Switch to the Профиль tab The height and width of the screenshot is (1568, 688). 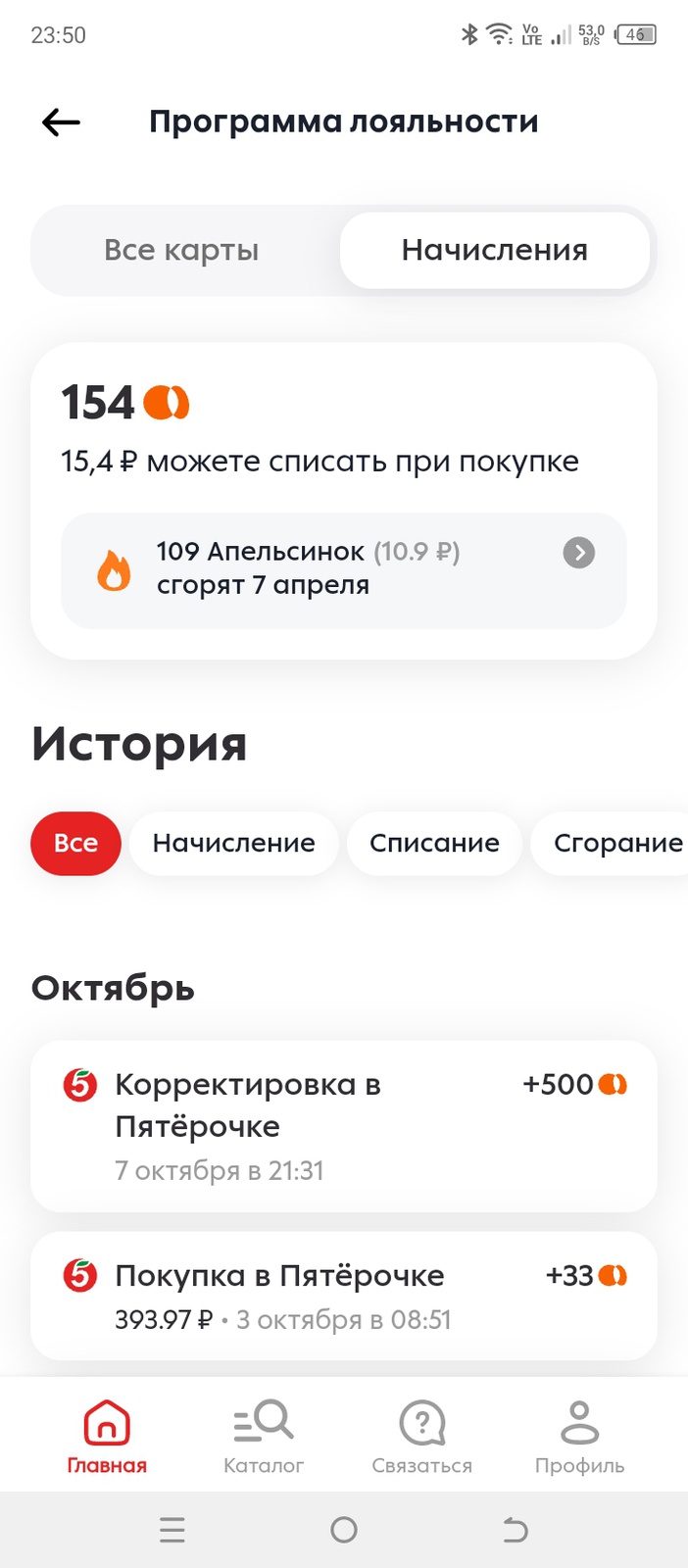579,1437
